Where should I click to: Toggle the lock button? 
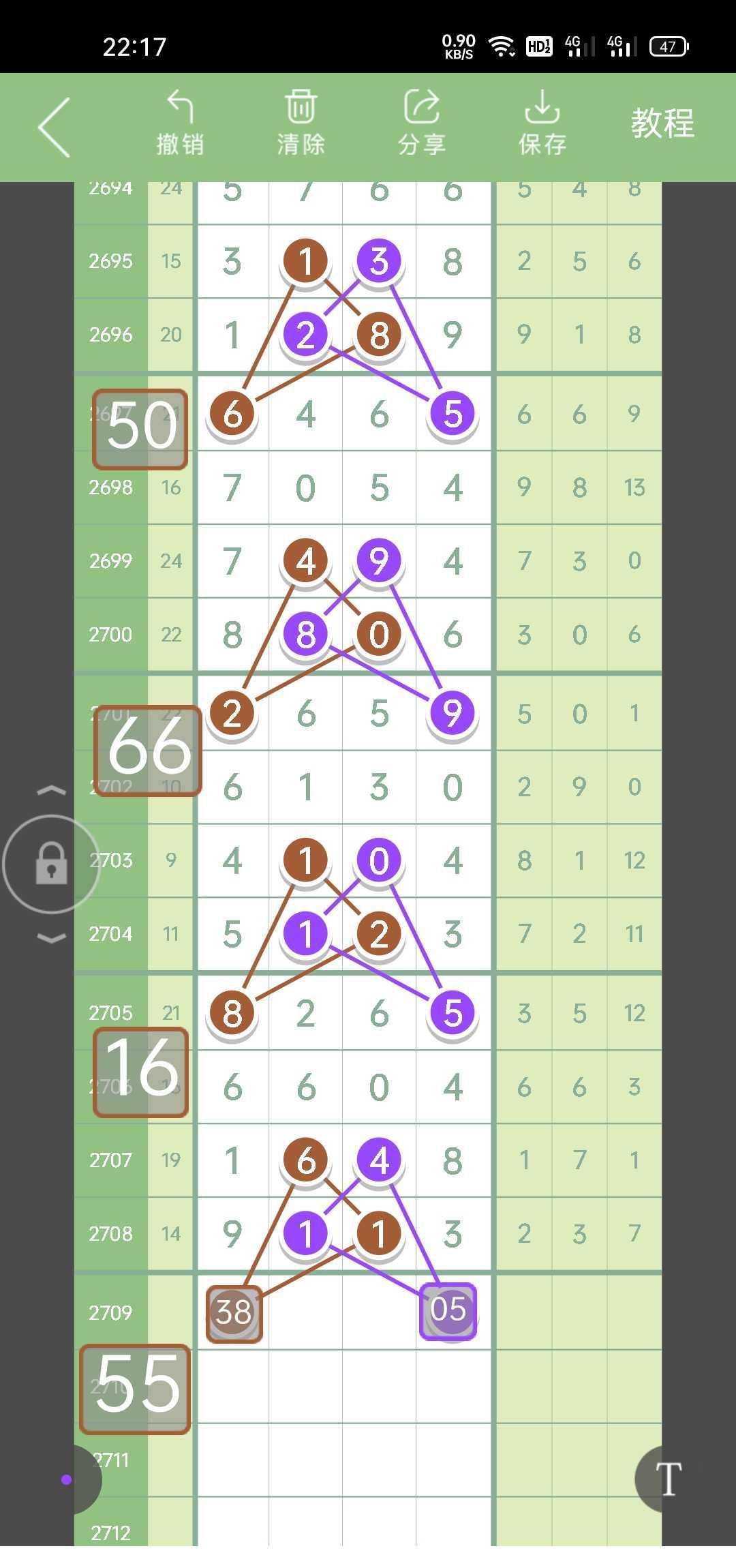tap(52, 864)
